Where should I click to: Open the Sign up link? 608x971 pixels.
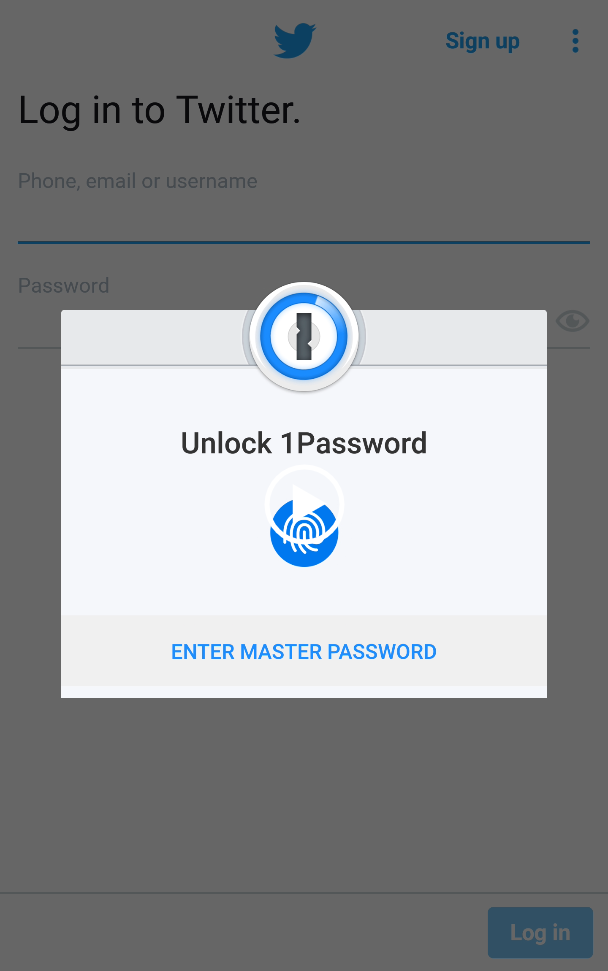[482, 41]
